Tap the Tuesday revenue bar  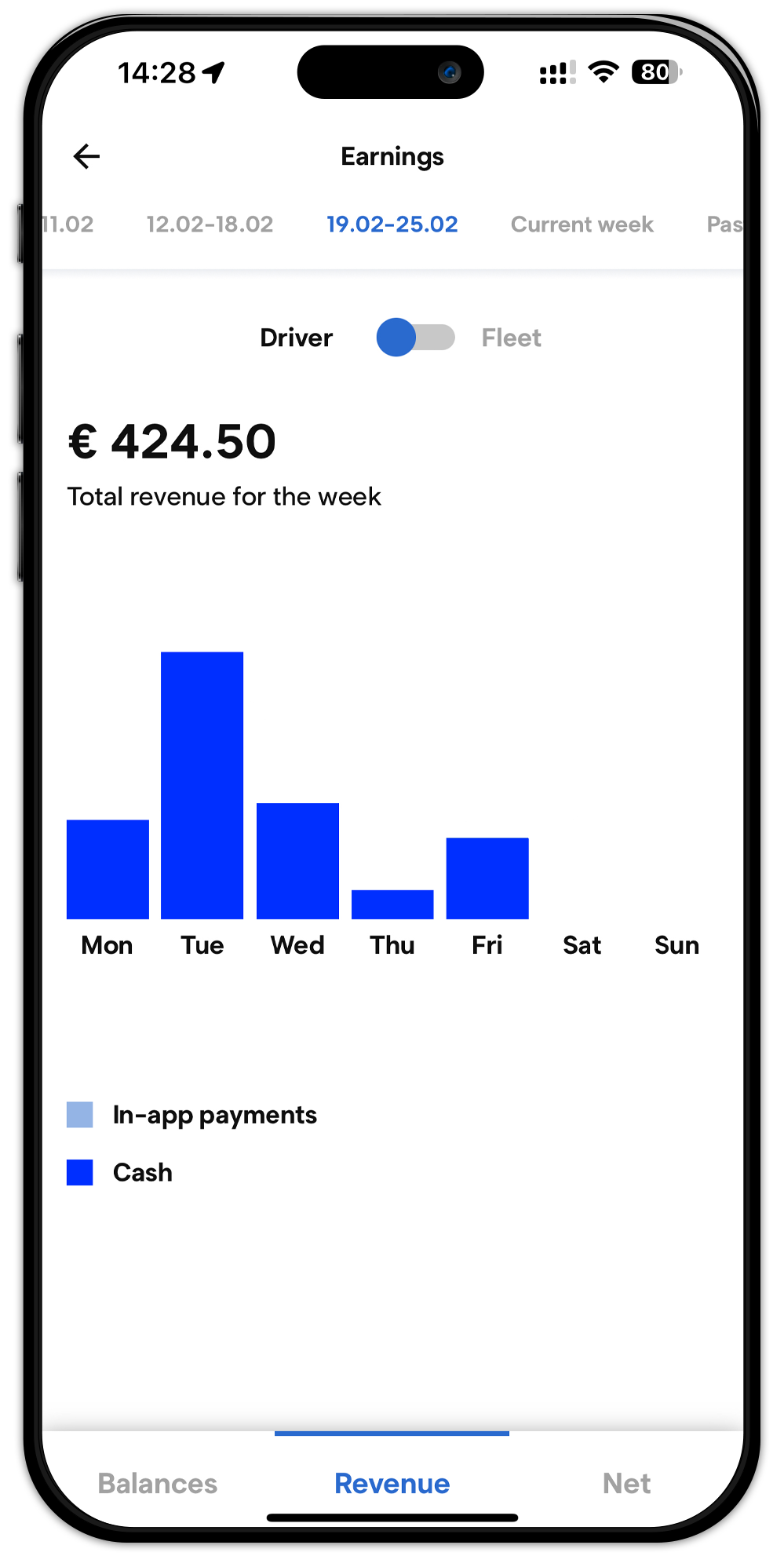coord(202,785)
